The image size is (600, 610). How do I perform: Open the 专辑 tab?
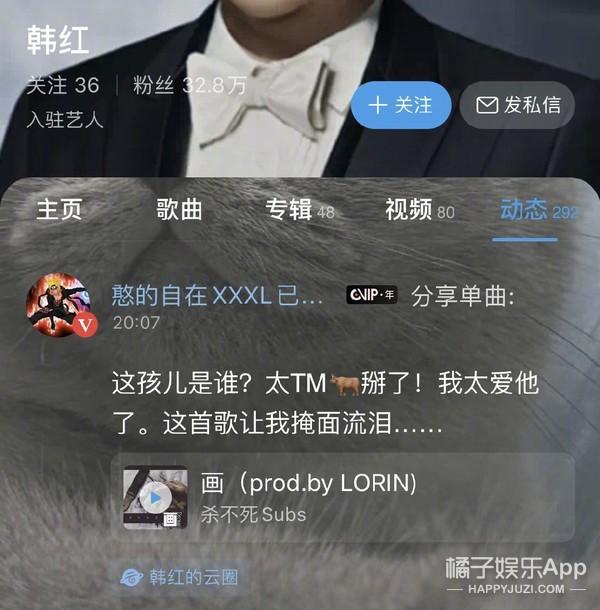tap(299, 210)
